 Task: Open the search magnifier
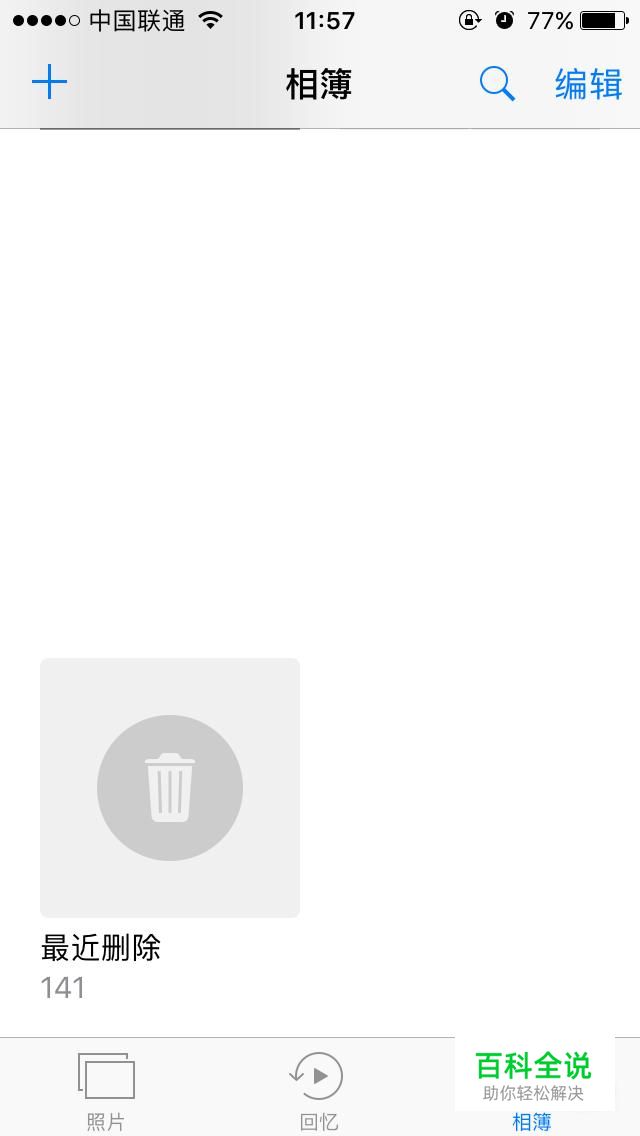pos(497,84)
